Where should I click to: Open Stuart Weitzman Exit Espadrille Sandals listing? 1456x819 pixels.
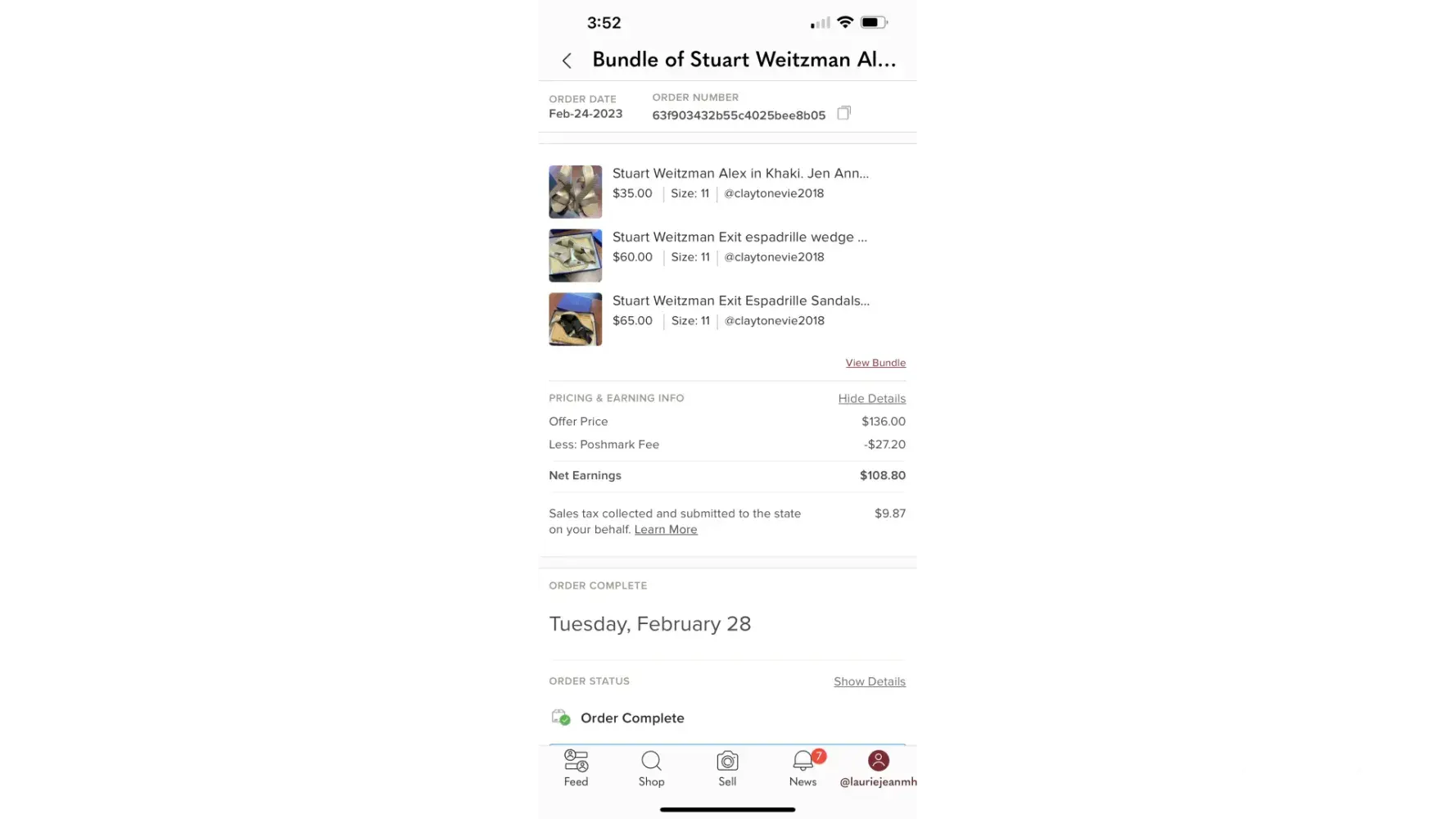coord(740,301)
